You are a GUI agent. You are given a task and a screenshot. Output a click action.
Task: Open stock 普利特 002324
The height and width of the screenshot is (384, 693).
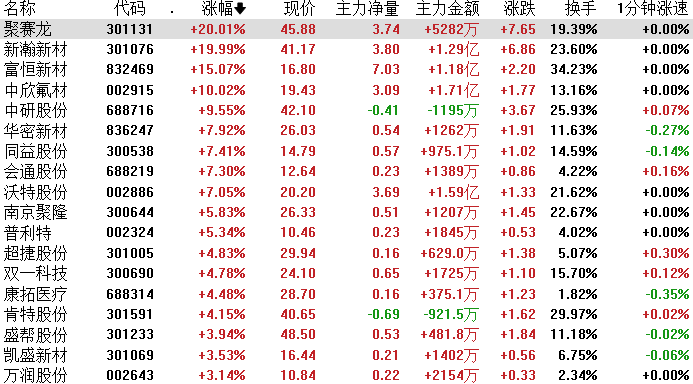click(346, 232)
